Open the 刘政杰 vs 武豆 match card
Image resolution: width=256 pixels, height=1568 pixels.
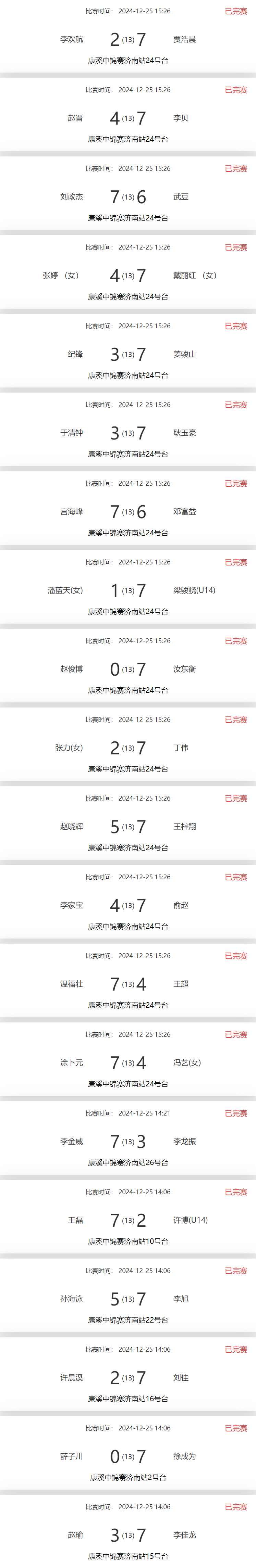(128, 196)
